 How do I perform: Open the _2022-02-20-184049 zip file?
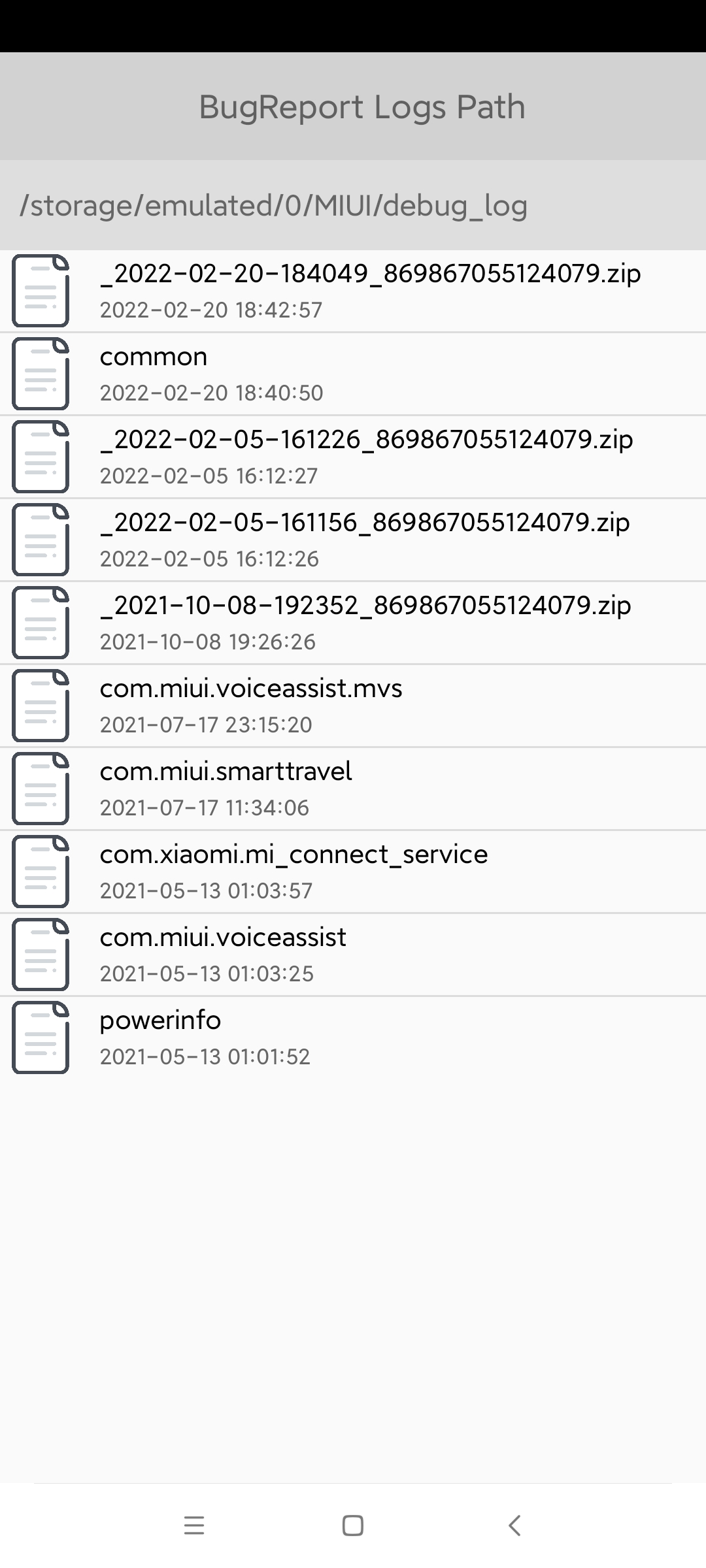click(x=353, y=291)
